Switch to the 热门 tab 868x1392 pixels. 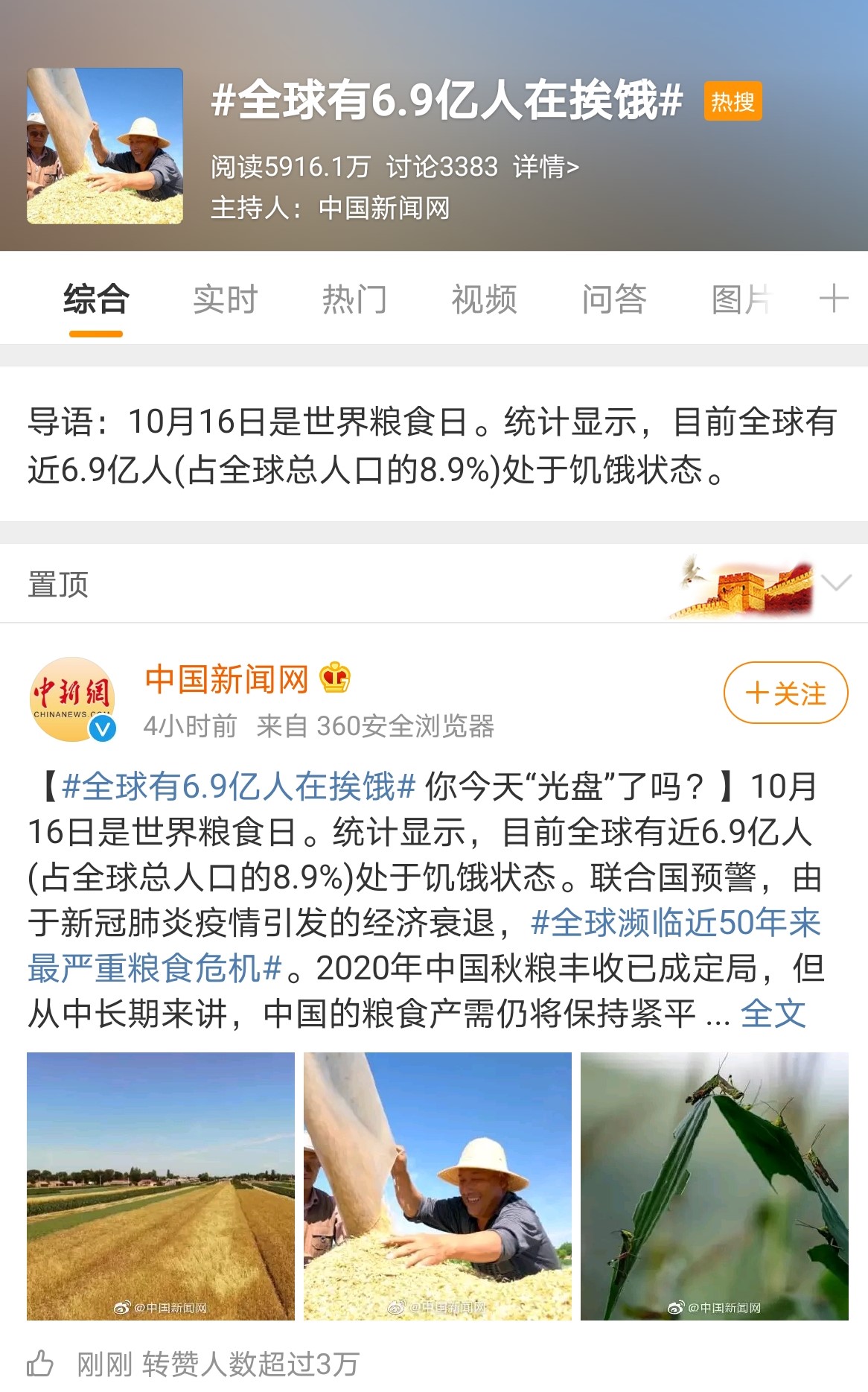point(354,300)
